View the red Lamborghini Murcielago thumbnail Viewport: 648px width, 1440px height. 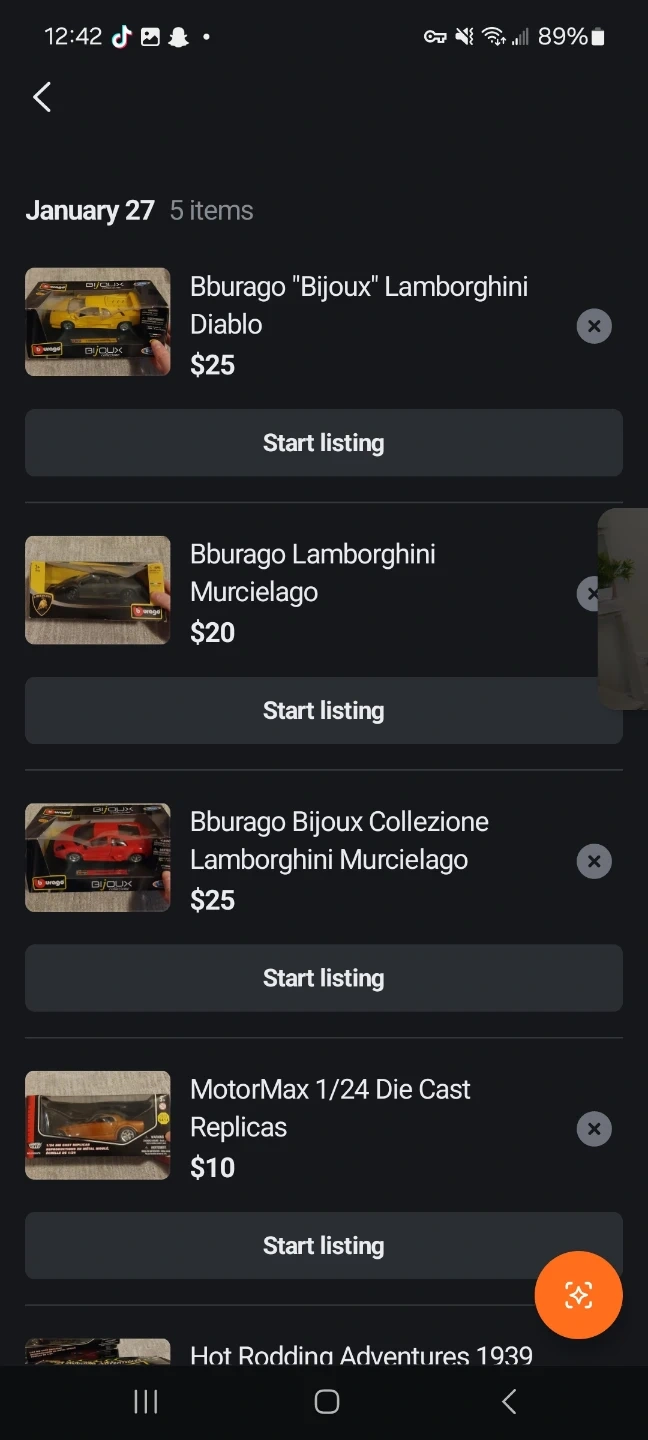click(97, 857)
